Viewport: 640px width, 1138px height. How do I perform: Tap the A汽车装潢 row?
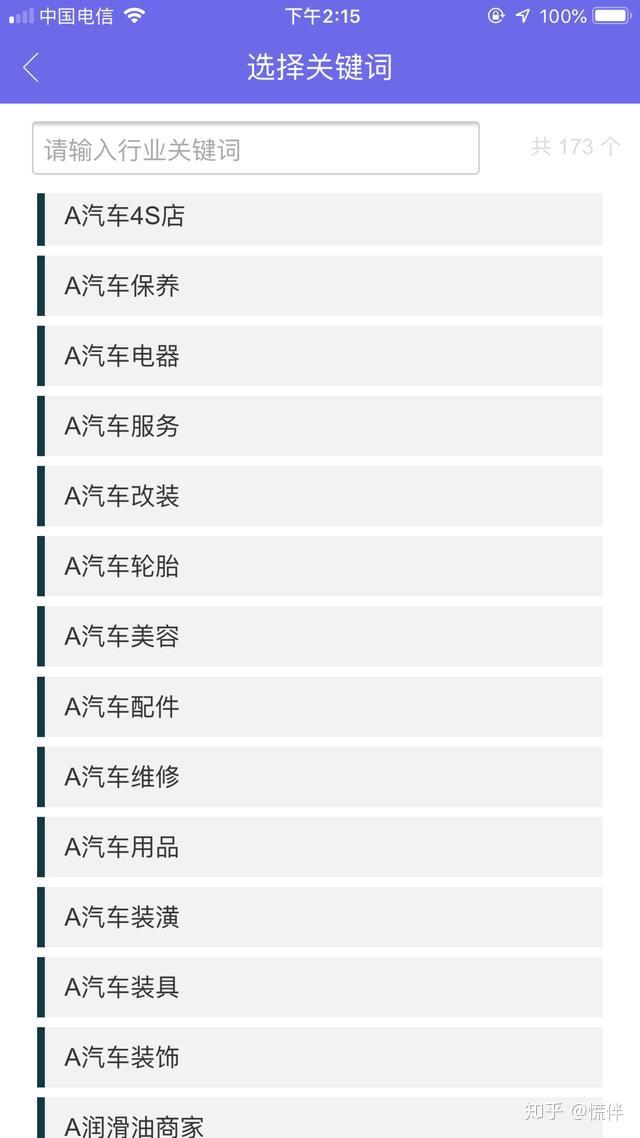pos(320,917)
